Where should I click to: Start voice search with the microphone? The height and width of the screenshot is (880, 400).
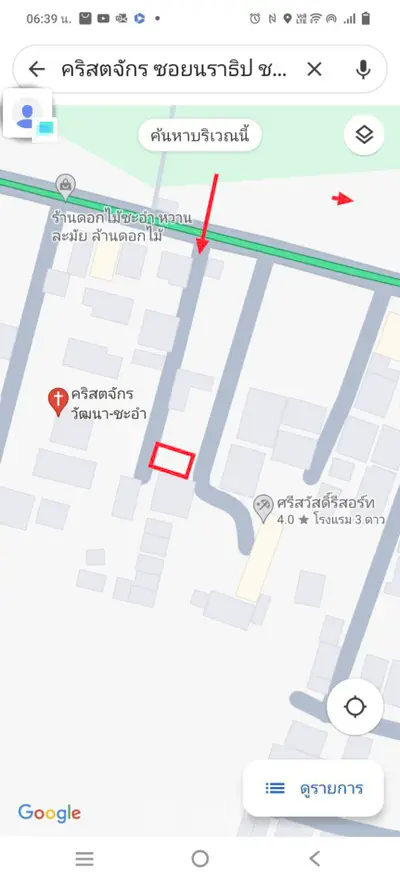tap(363, 69)
